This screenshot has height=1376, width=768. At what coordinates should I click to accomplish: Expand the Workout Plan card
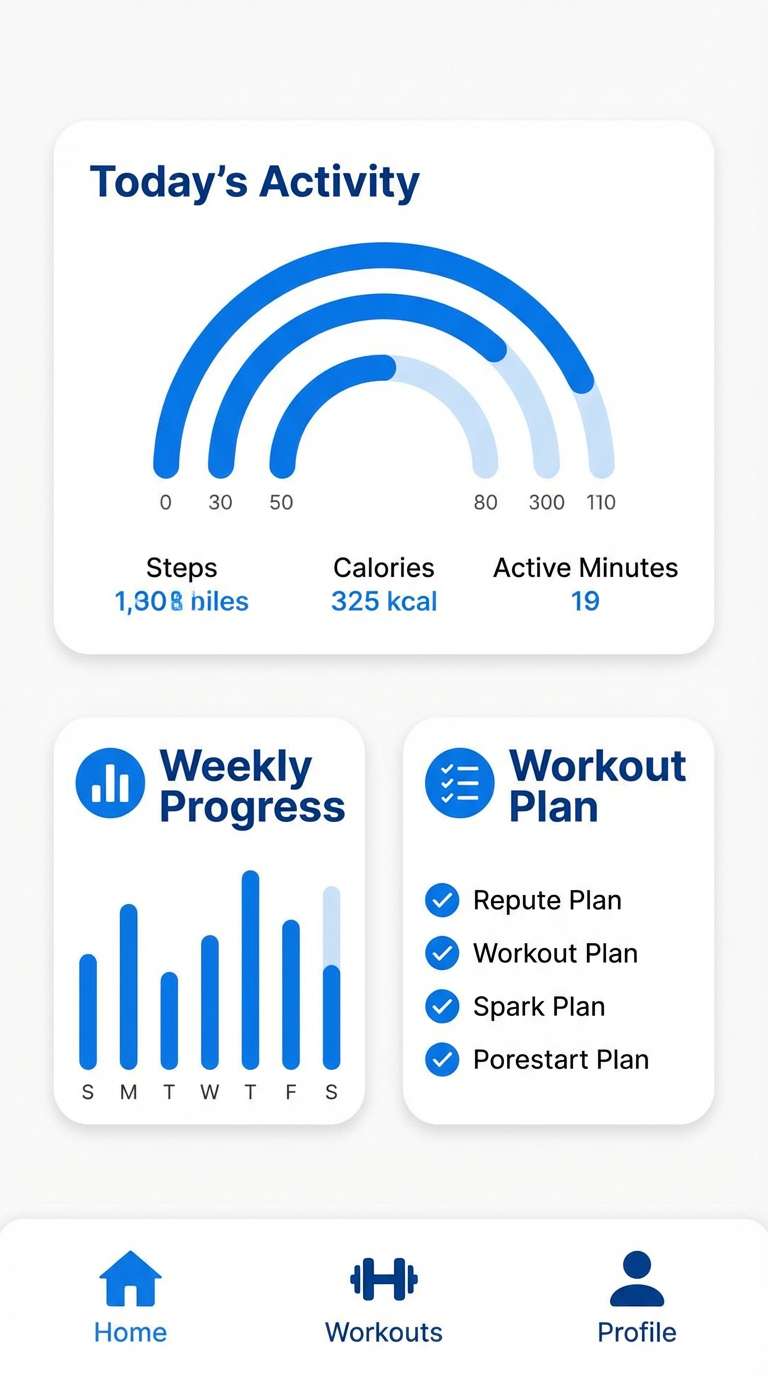(x=558, y=920)
